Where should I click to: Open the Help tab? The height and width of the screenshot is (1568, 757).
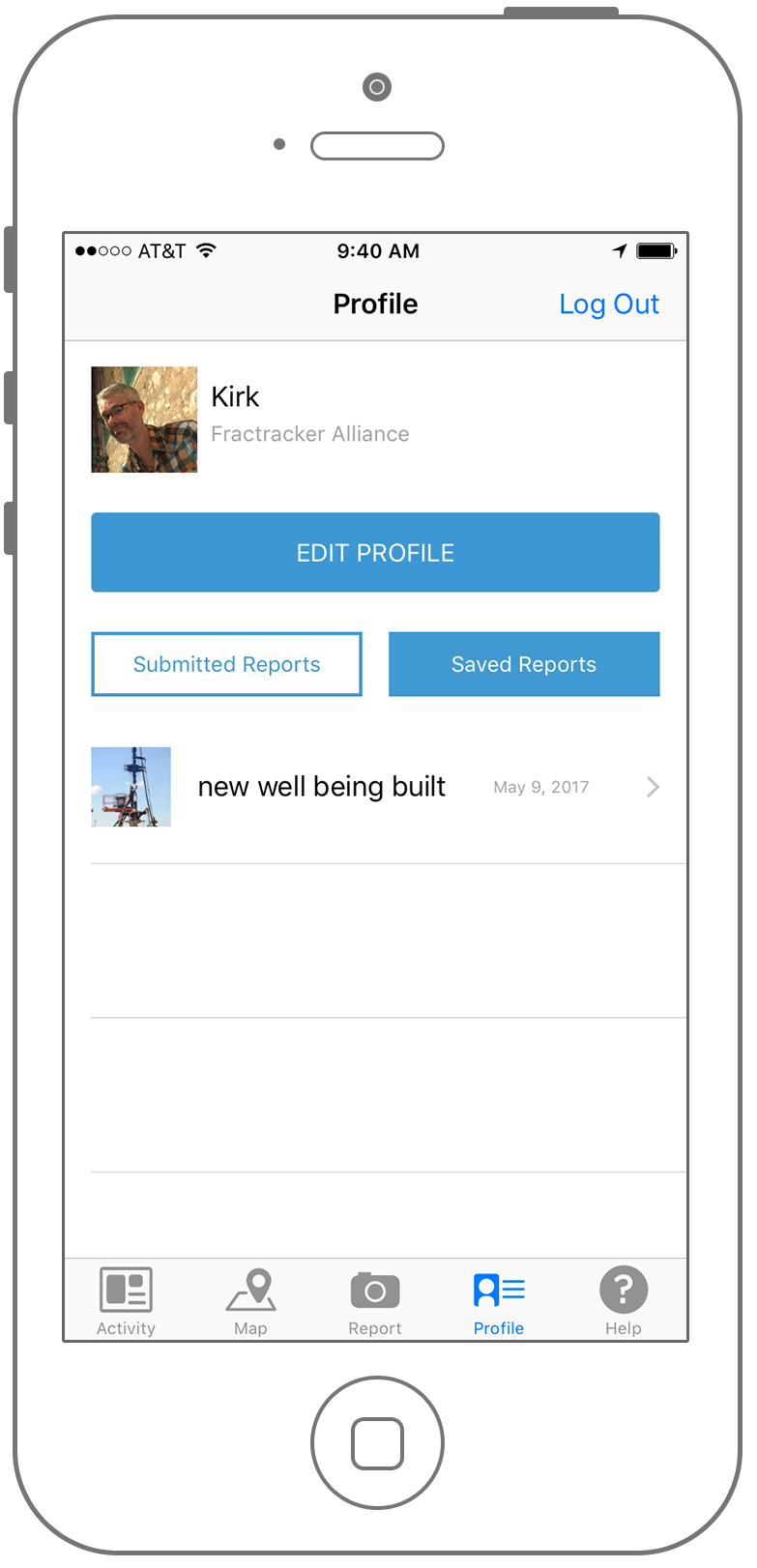(x=624, y=1301)
